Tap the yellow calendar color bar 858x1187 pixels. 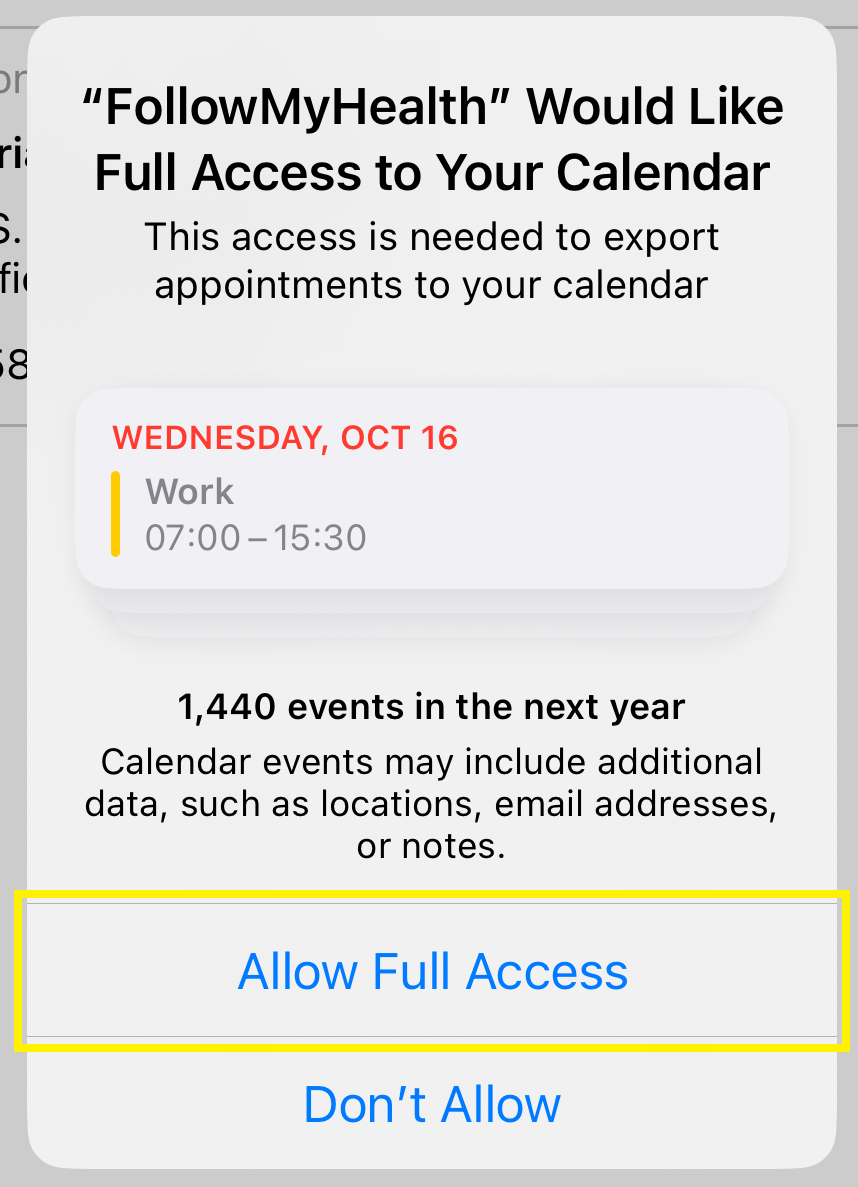click(117, 512)
